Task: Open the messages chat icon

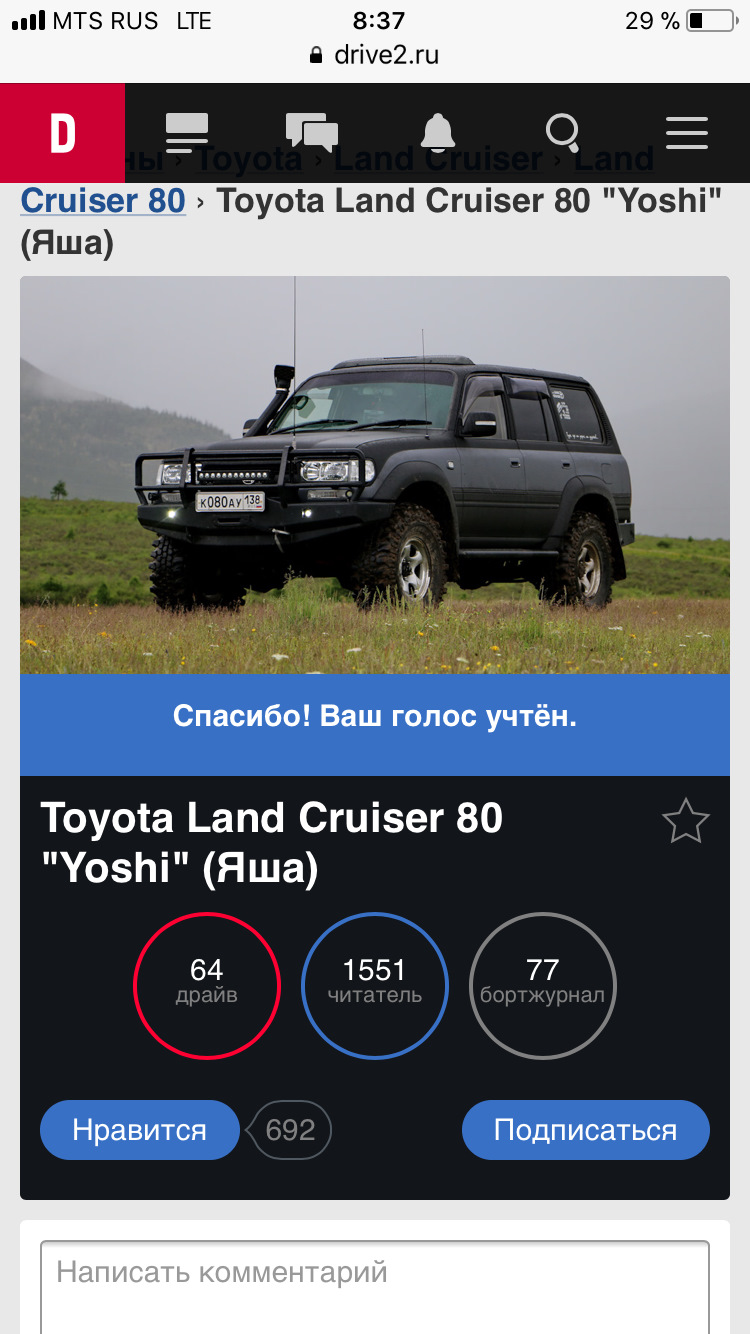Action: (x=312, y=133)
